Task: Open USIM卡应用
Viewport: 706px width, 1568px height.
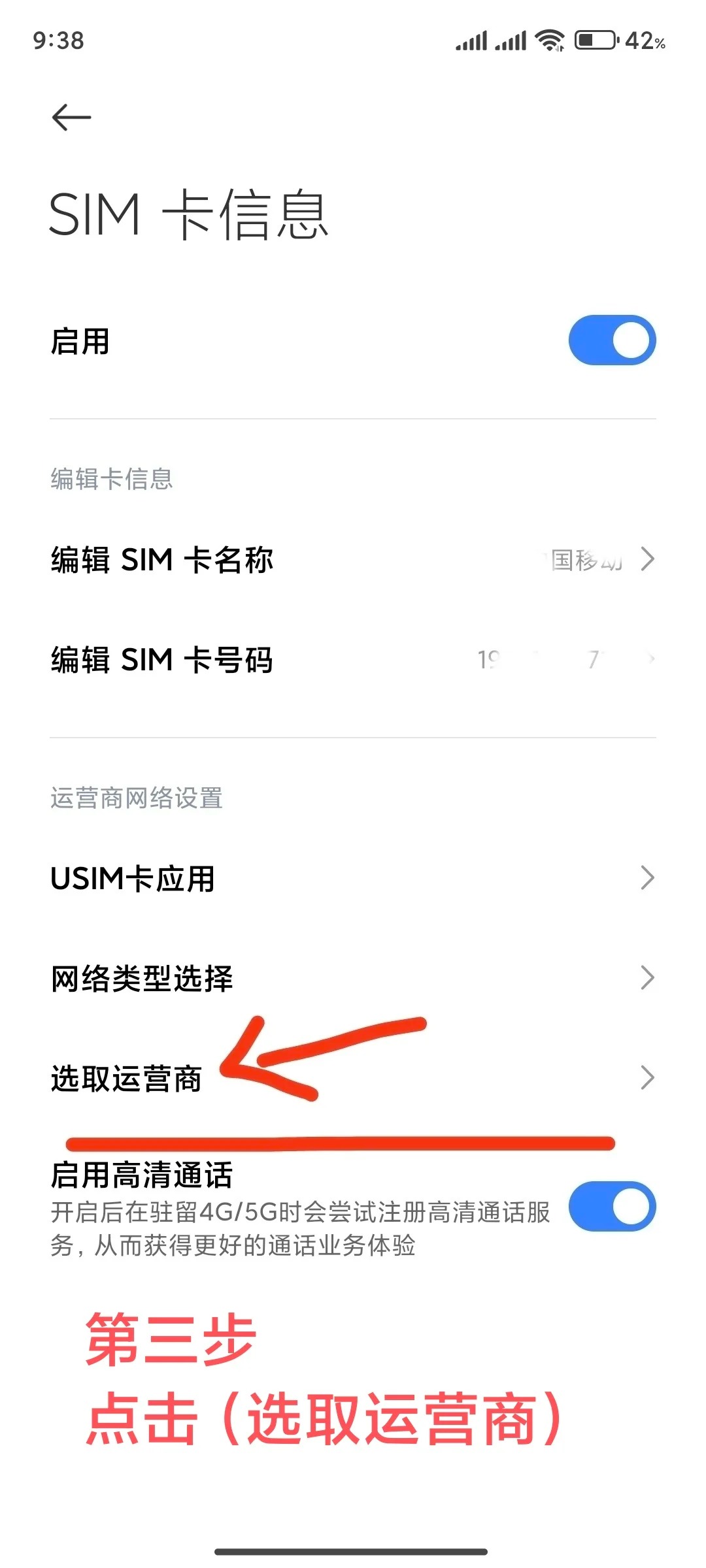Action: coord(353,878)
